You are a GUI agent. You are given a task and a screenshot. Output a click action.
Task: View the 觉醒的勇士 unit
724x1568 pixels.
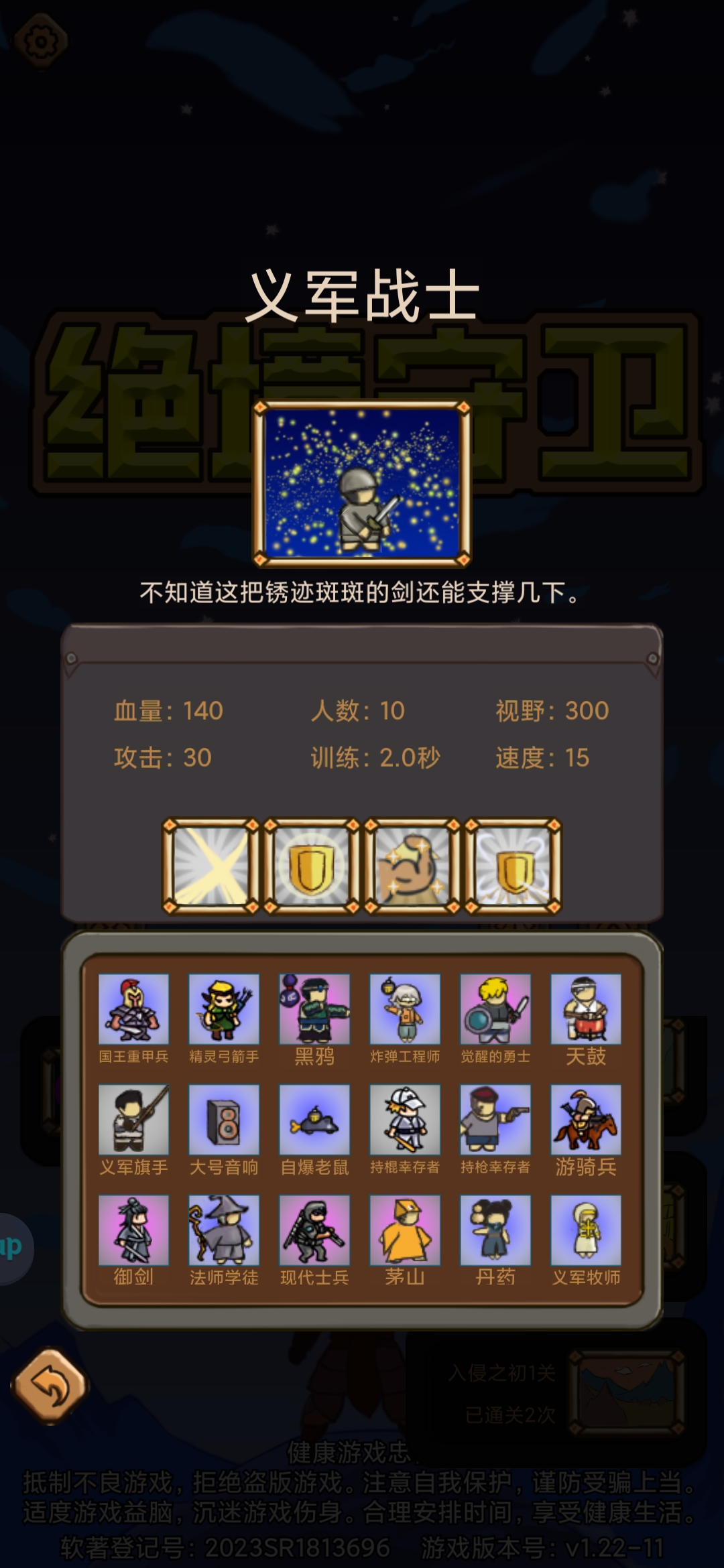[495, 1009]
